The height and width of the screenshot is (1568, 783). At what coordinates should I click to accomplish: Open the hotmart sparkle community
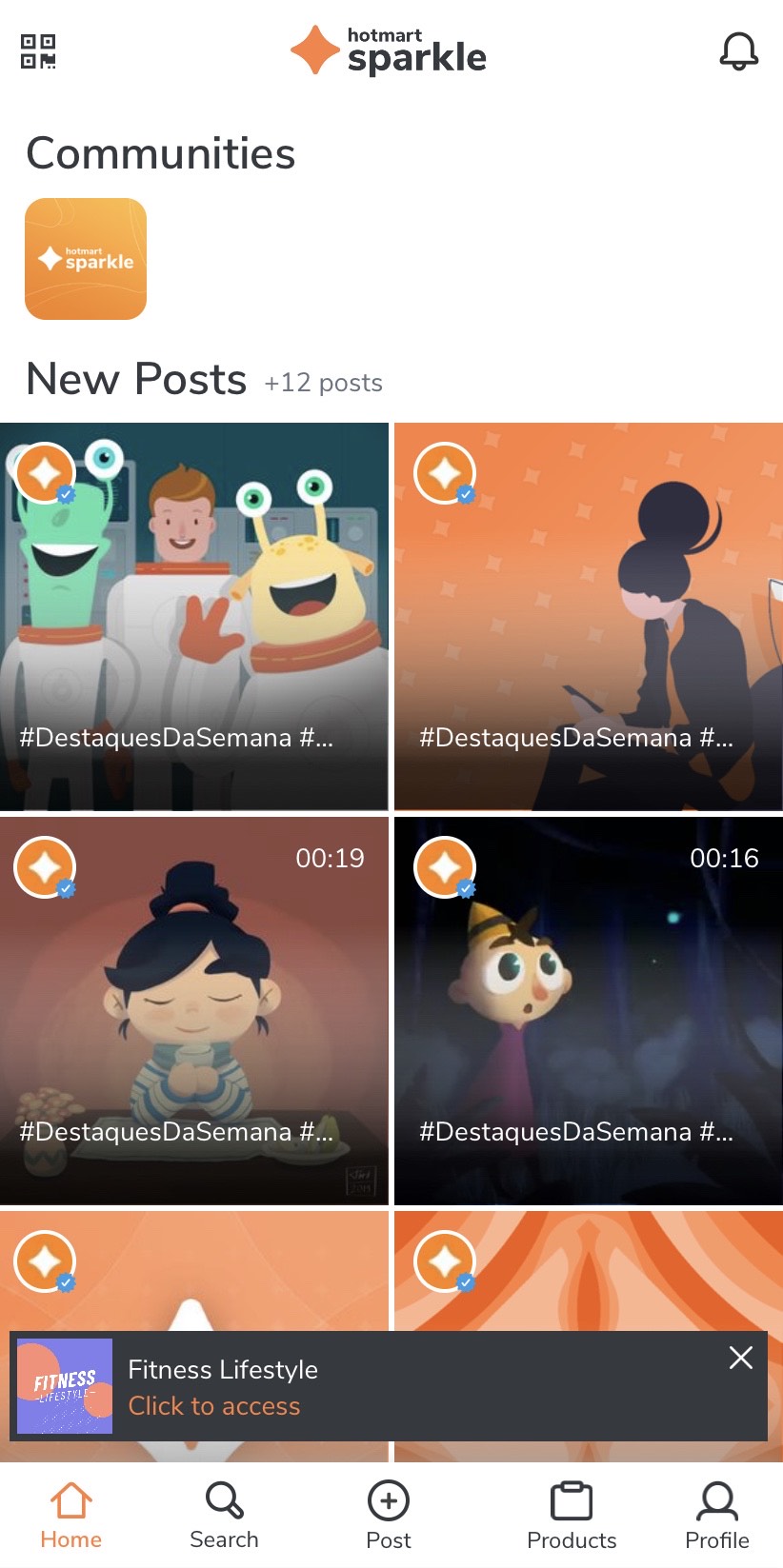coord(86,259)
